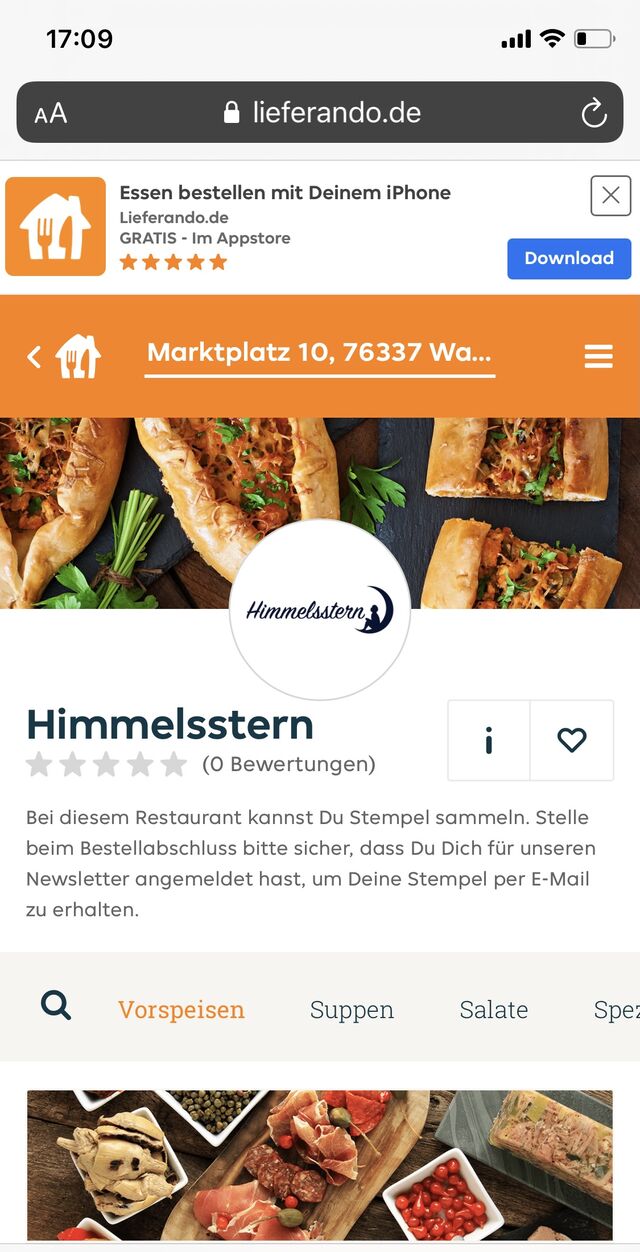Show restaurant info for Himmelsstern

click(489, 740)
